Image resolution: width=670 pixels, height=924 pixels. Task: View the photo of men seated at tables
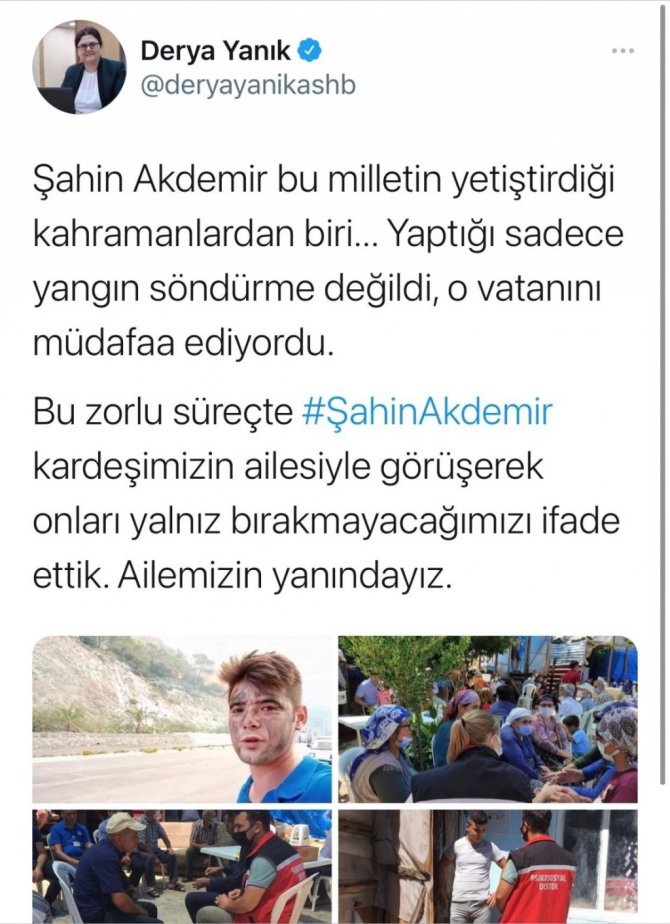pos(182,866)
